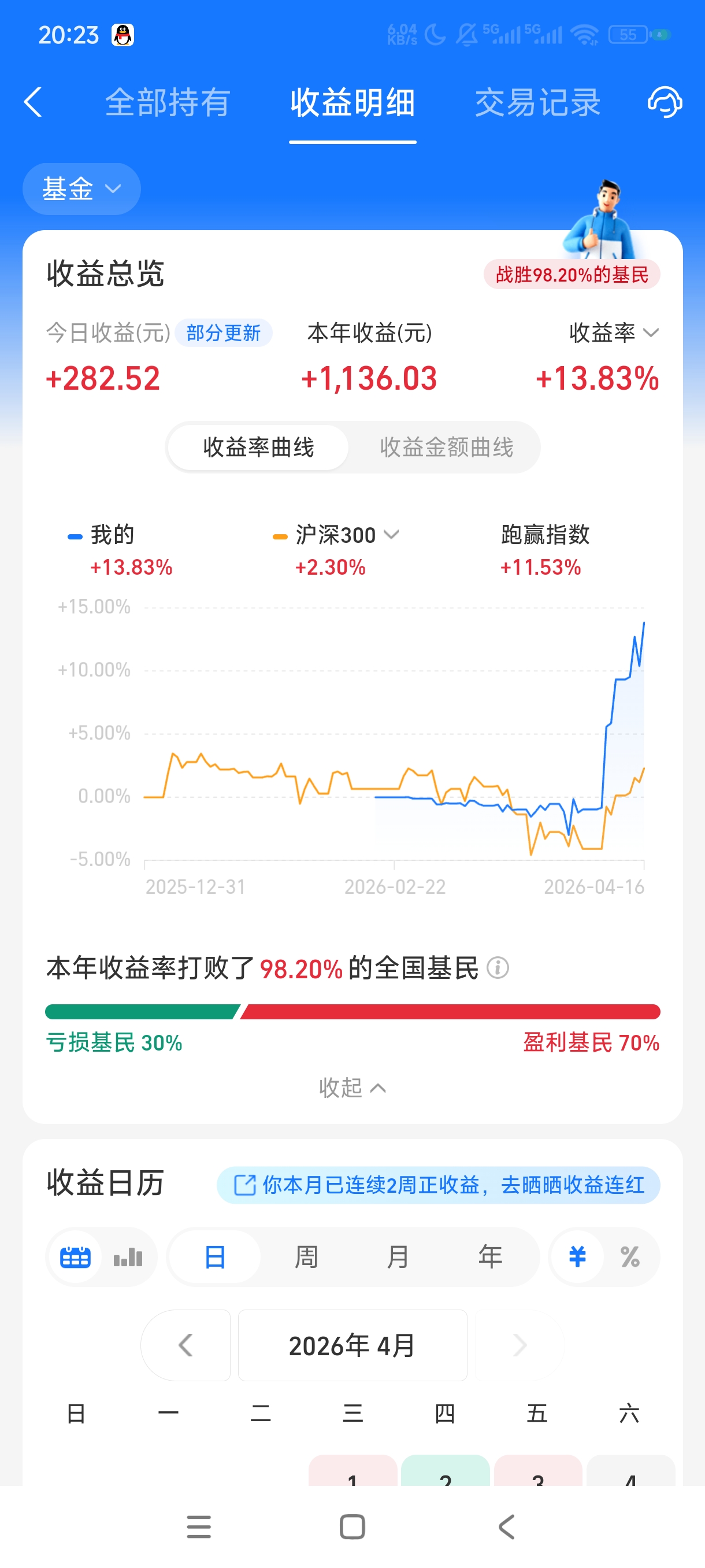Open the 基金 dropdown filter
705x1568 pixels.
81,188
